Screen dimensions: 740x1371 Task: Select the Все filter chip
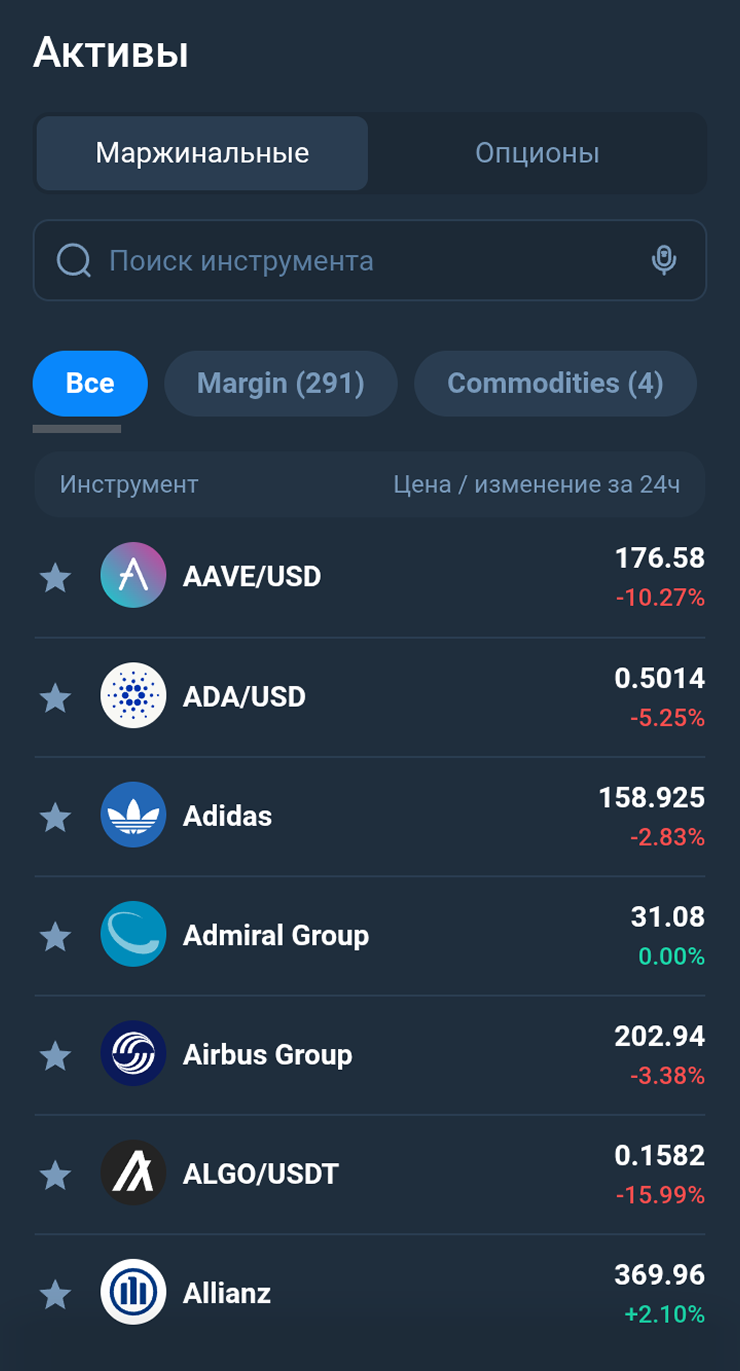[90, 383]
